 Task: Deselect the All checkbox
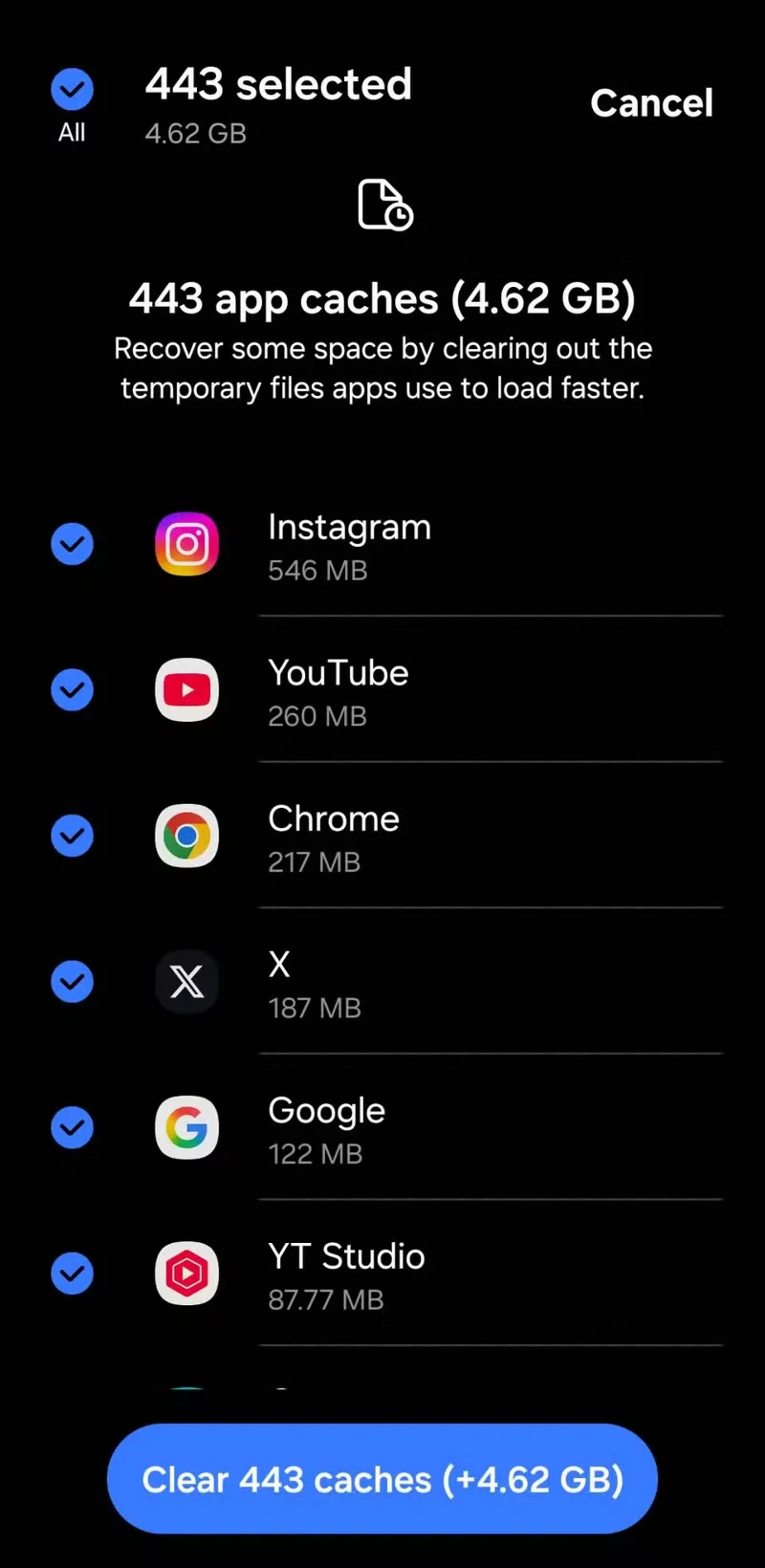click(72, 89)
